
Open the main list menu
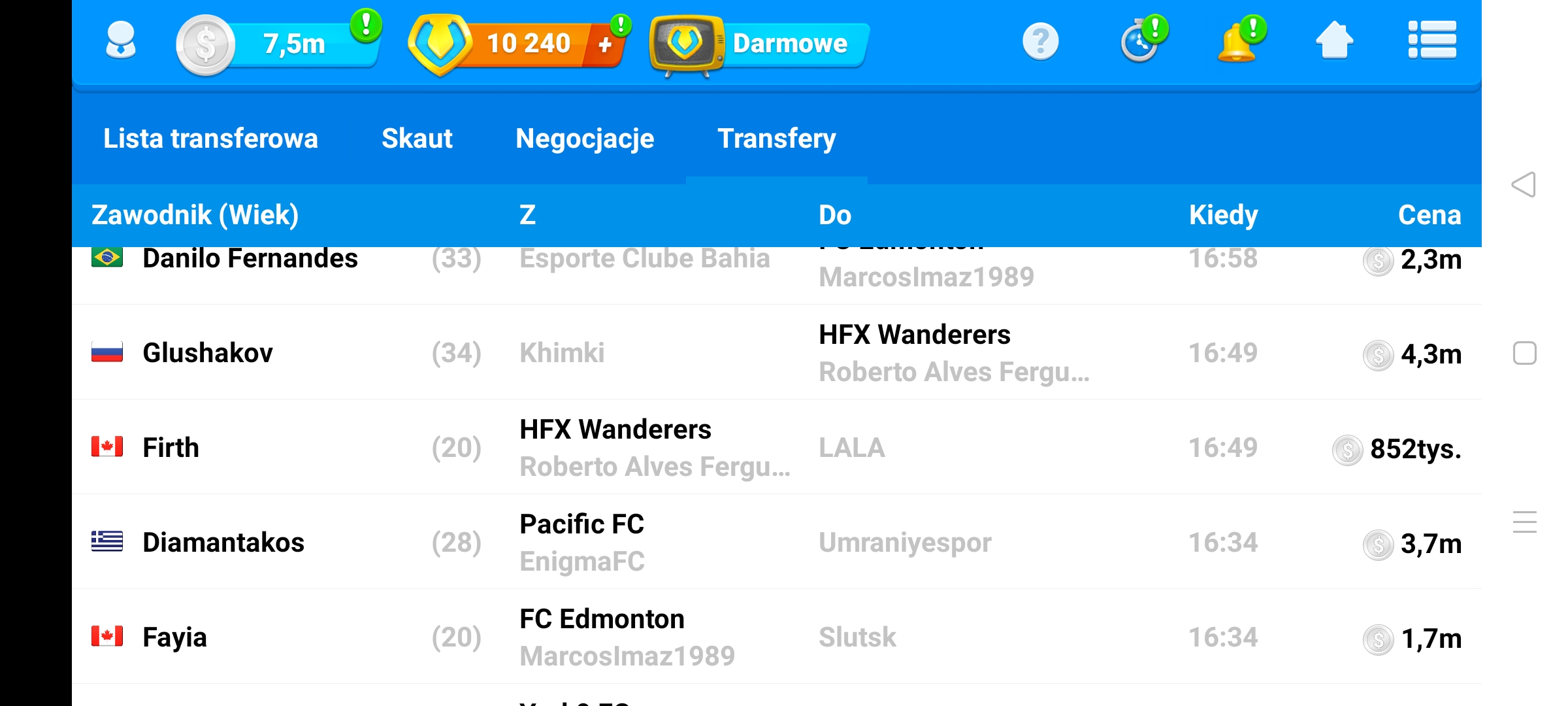click(1432, 41)
